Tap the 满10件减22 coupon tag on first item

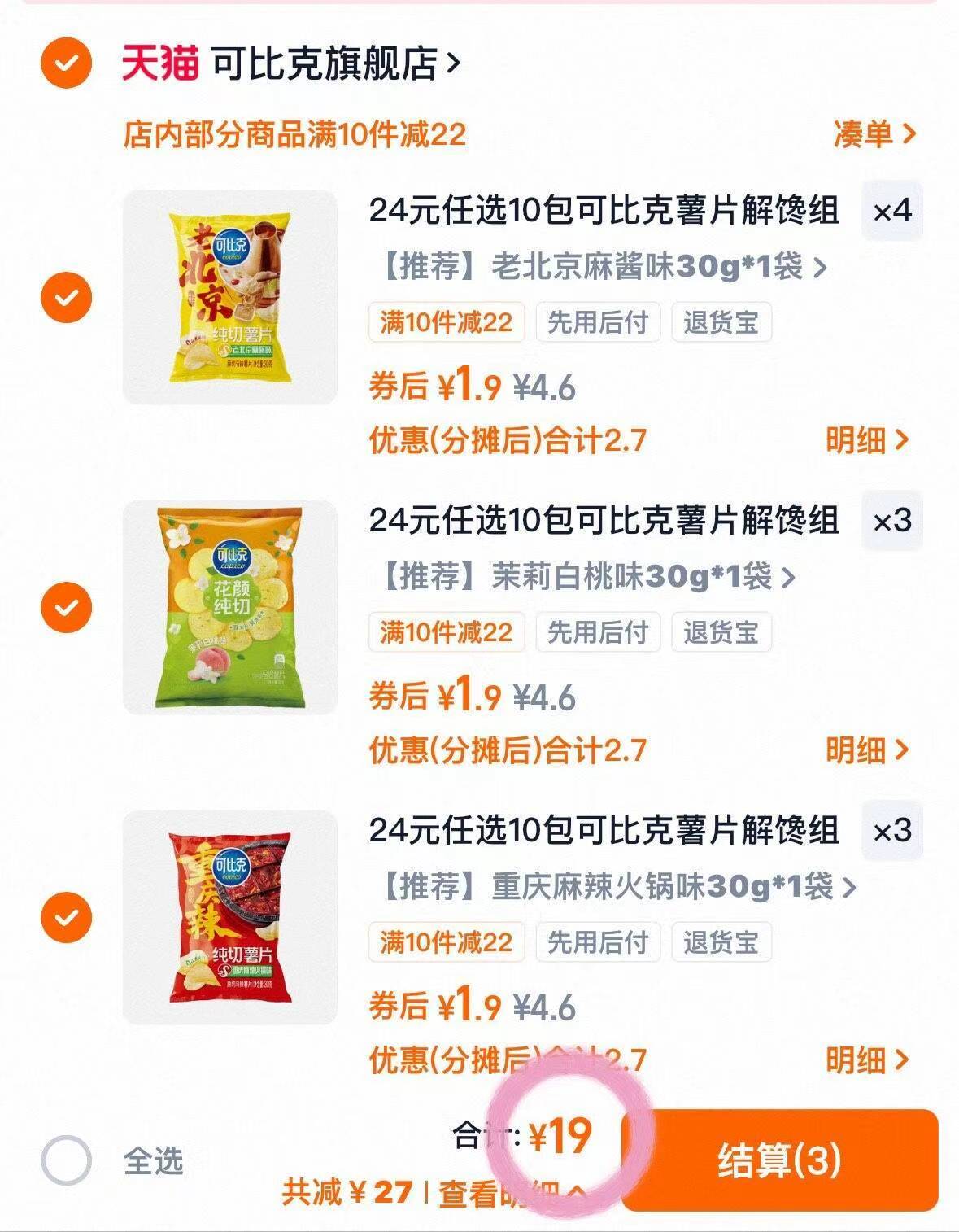point(448,323)
